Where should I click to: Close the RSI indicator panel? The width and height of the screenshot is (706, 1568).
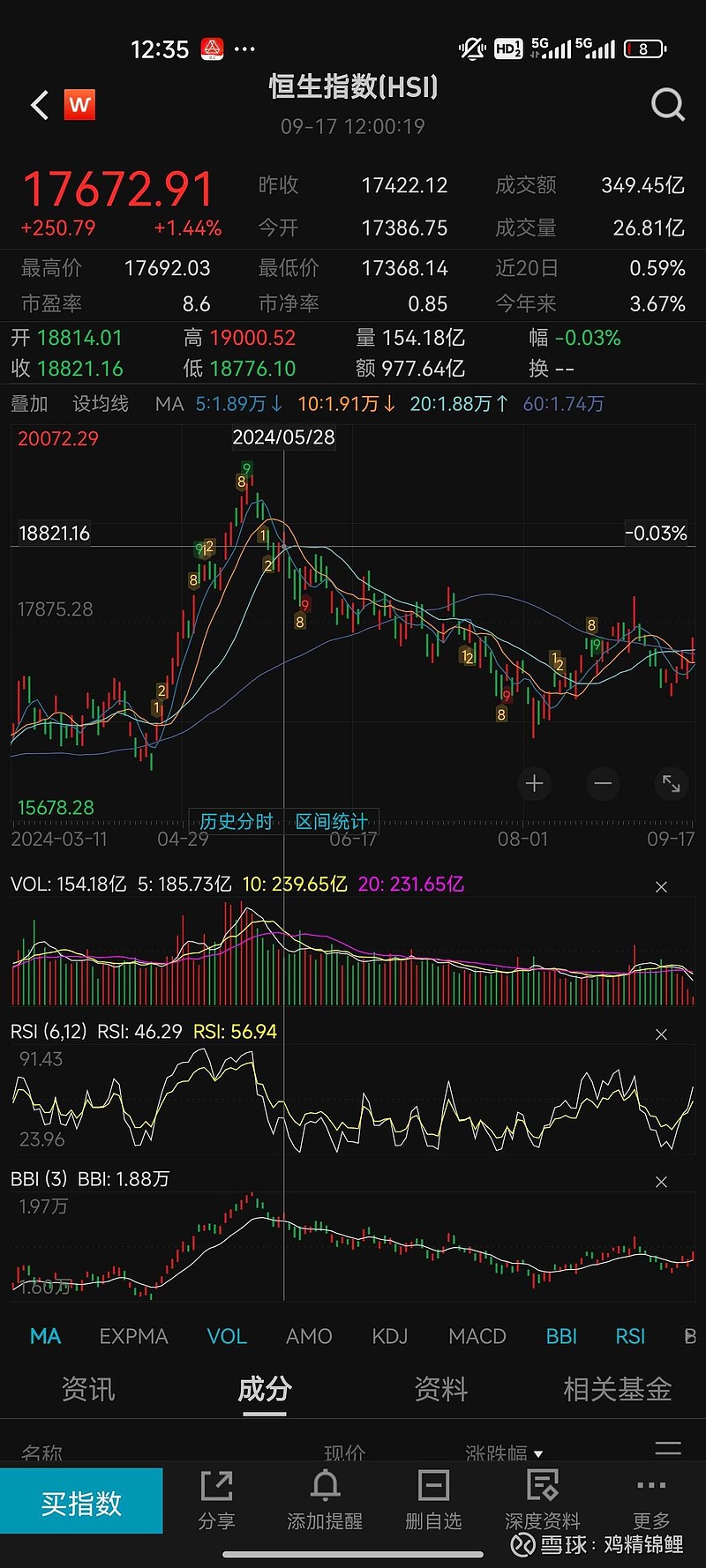[x=661, y=1034]
